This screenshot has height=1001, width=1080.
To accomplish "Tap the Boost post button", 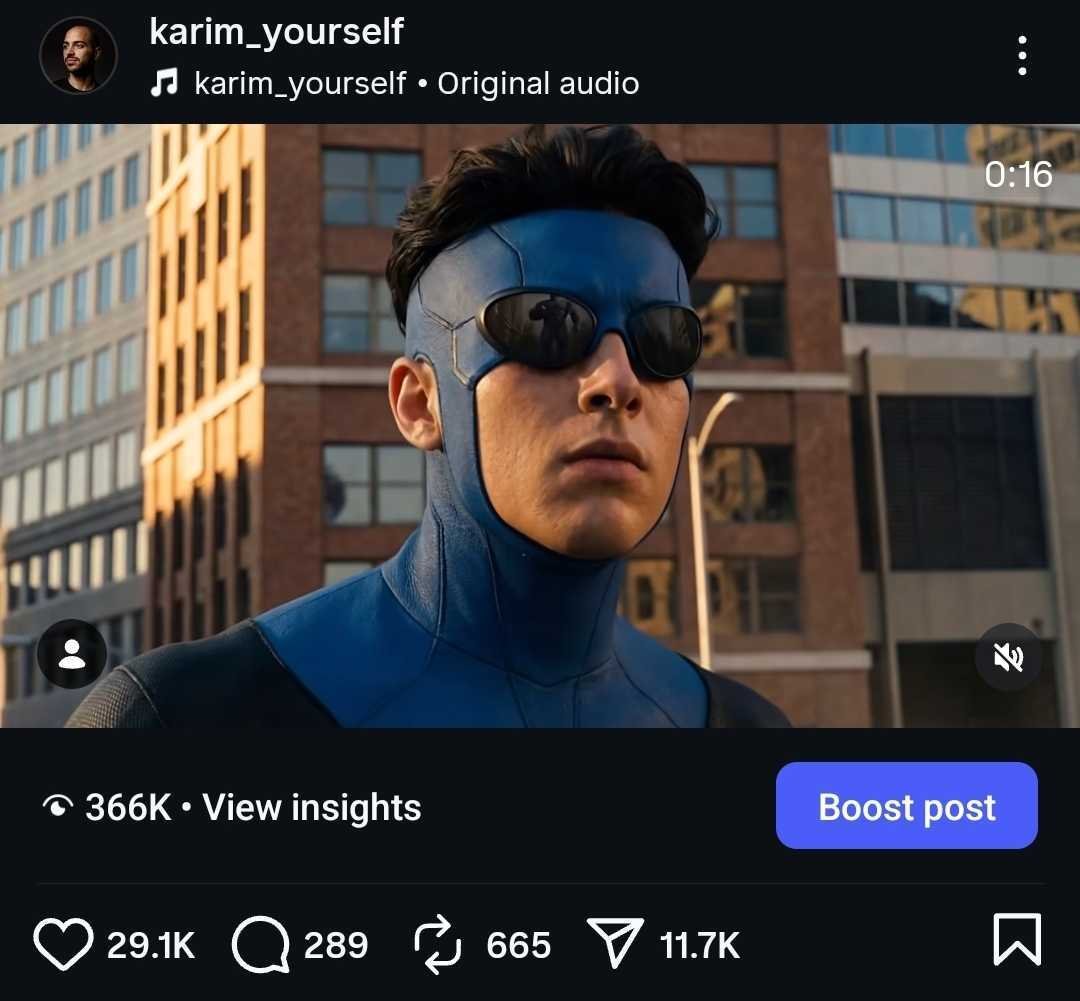I will point(906,806).
